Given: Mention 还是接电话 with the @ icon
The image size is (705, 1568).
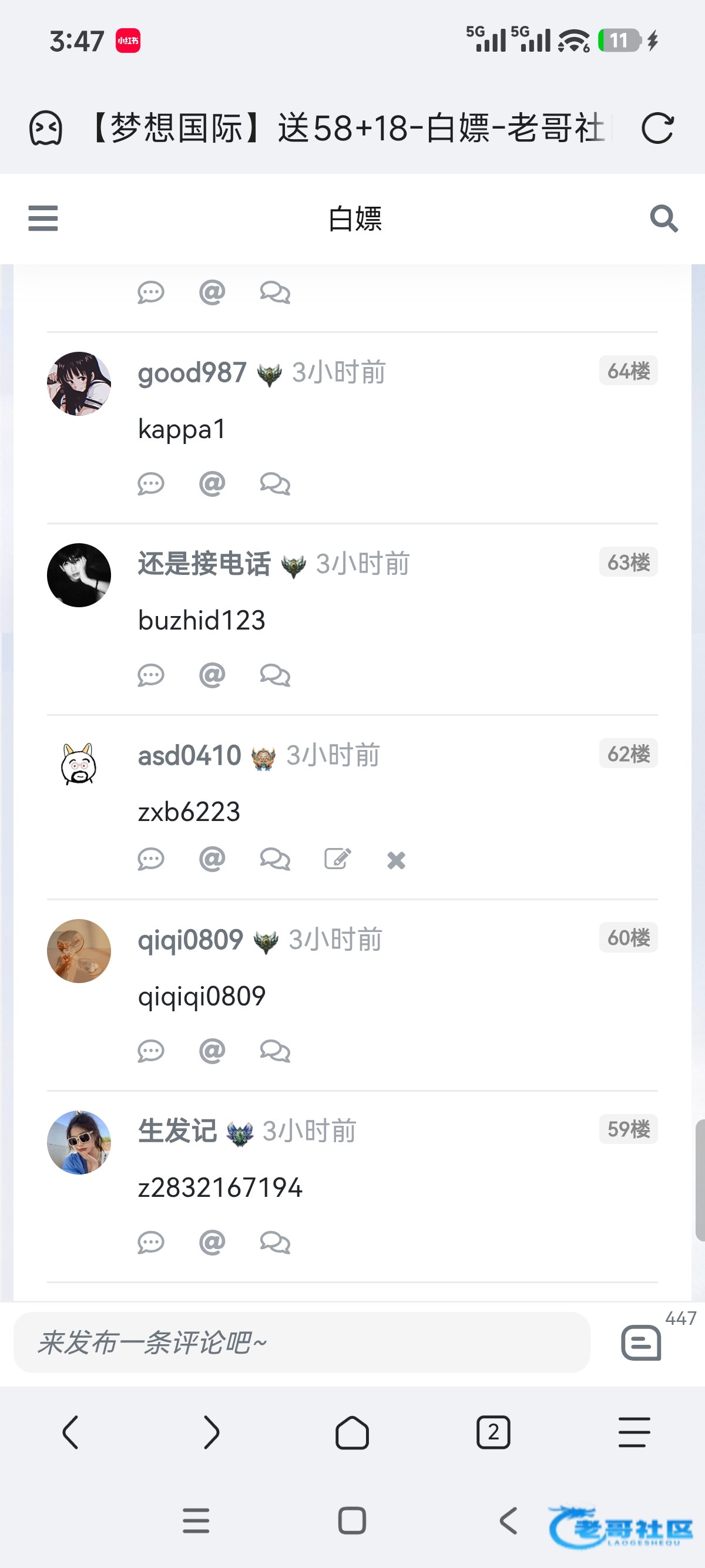Looking at the screenshot, I should click(x=212, y=675).
